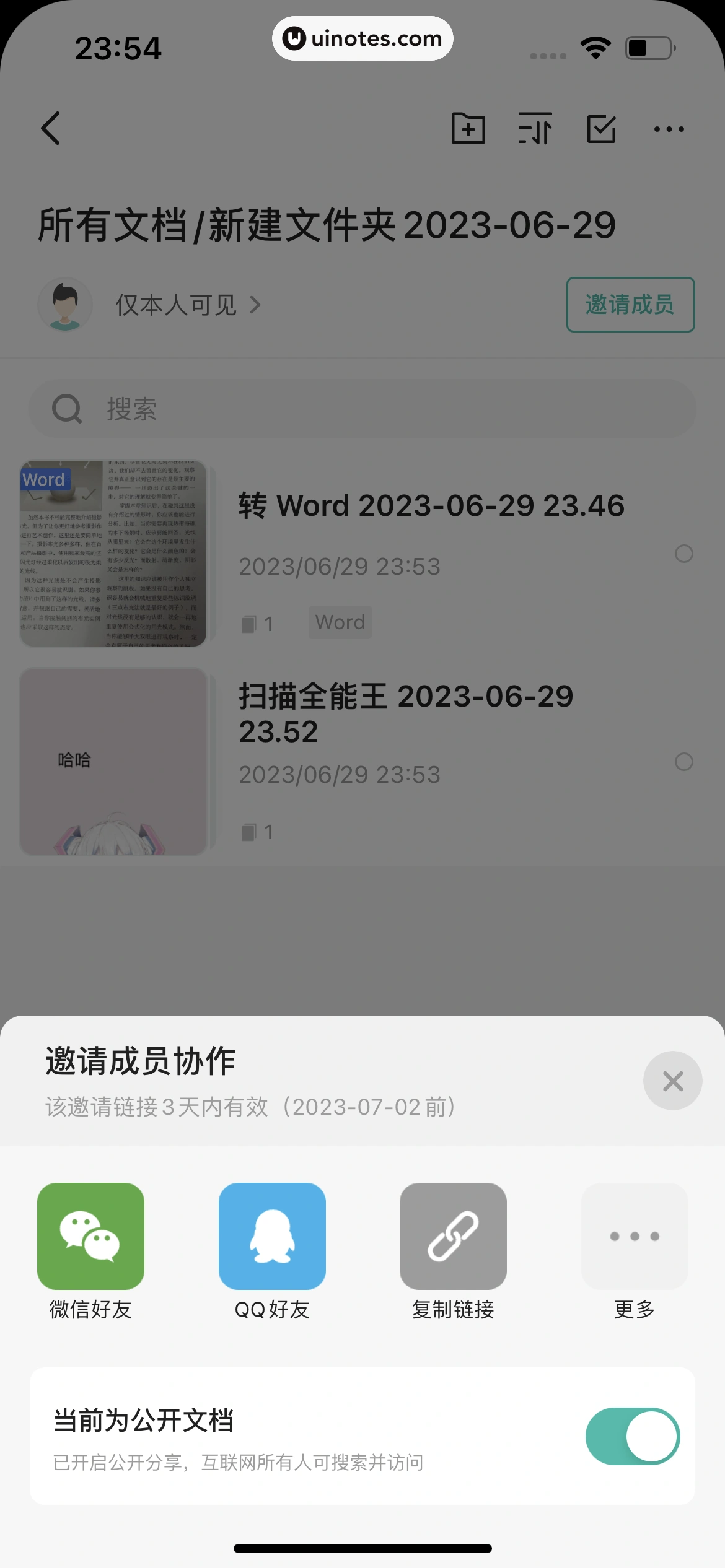Open 更多 sharing options

(x=635, y=1236)
